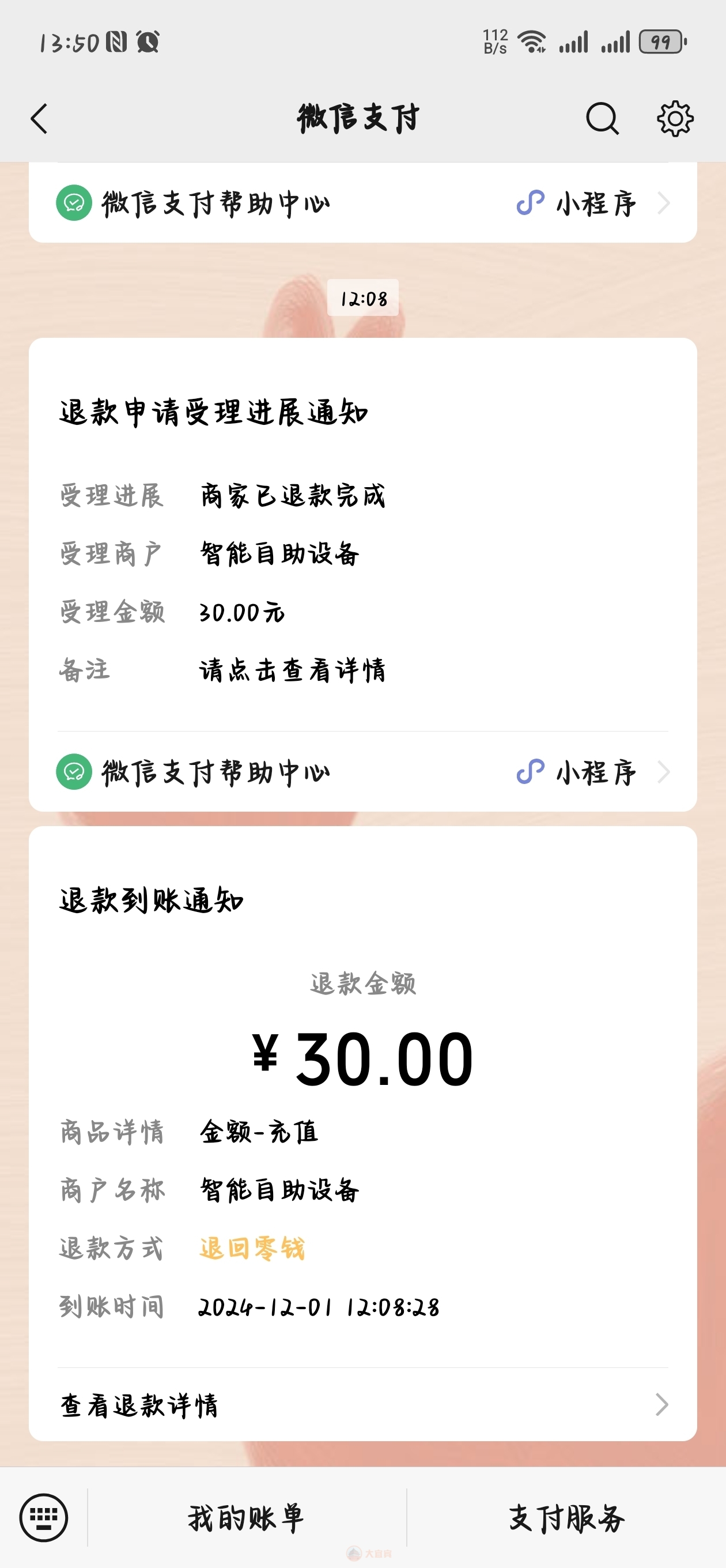Open 我的账单 menu
Image resolution: width=726 pixels, height=1568 pixels.
point(247,1517)
